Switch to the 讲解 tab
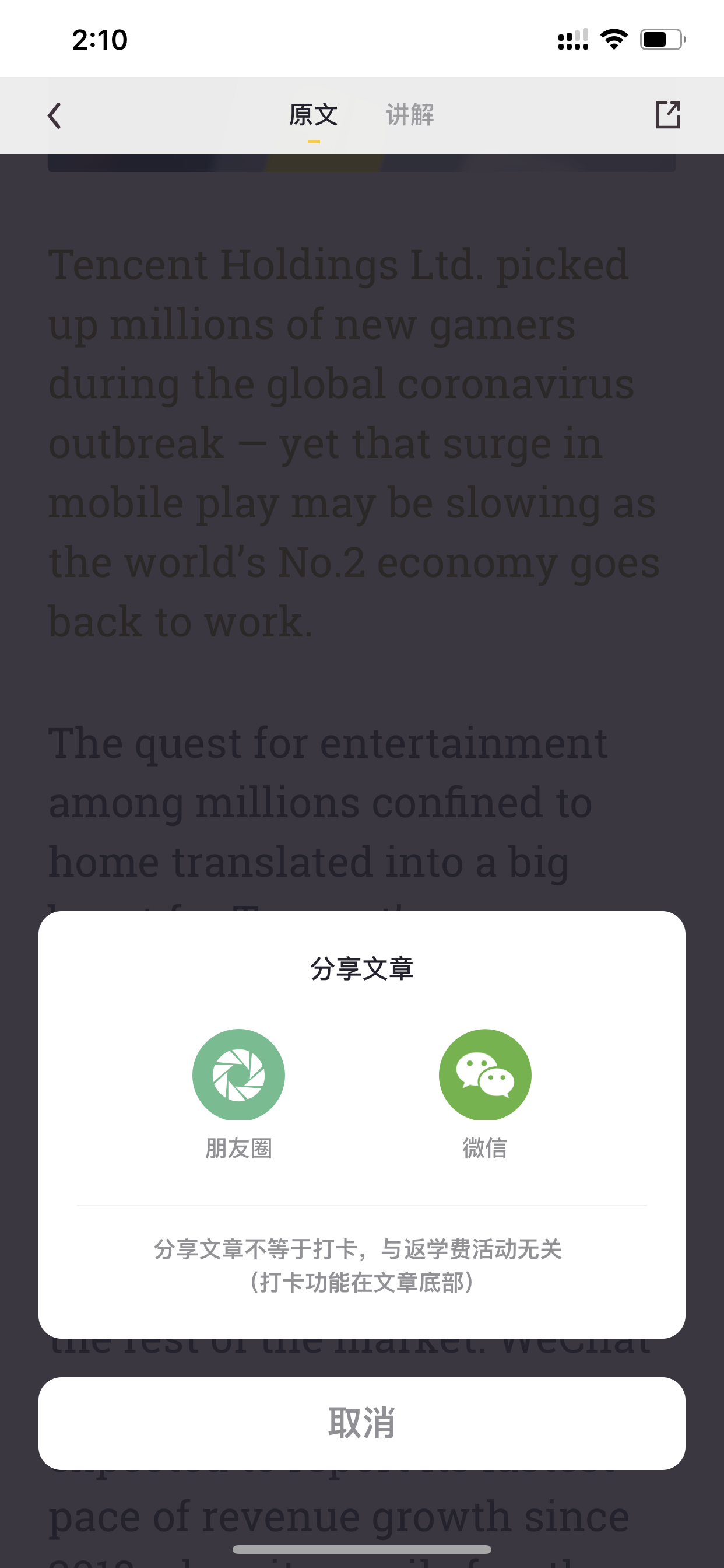 pyautogui.click(x=409, y=115)
